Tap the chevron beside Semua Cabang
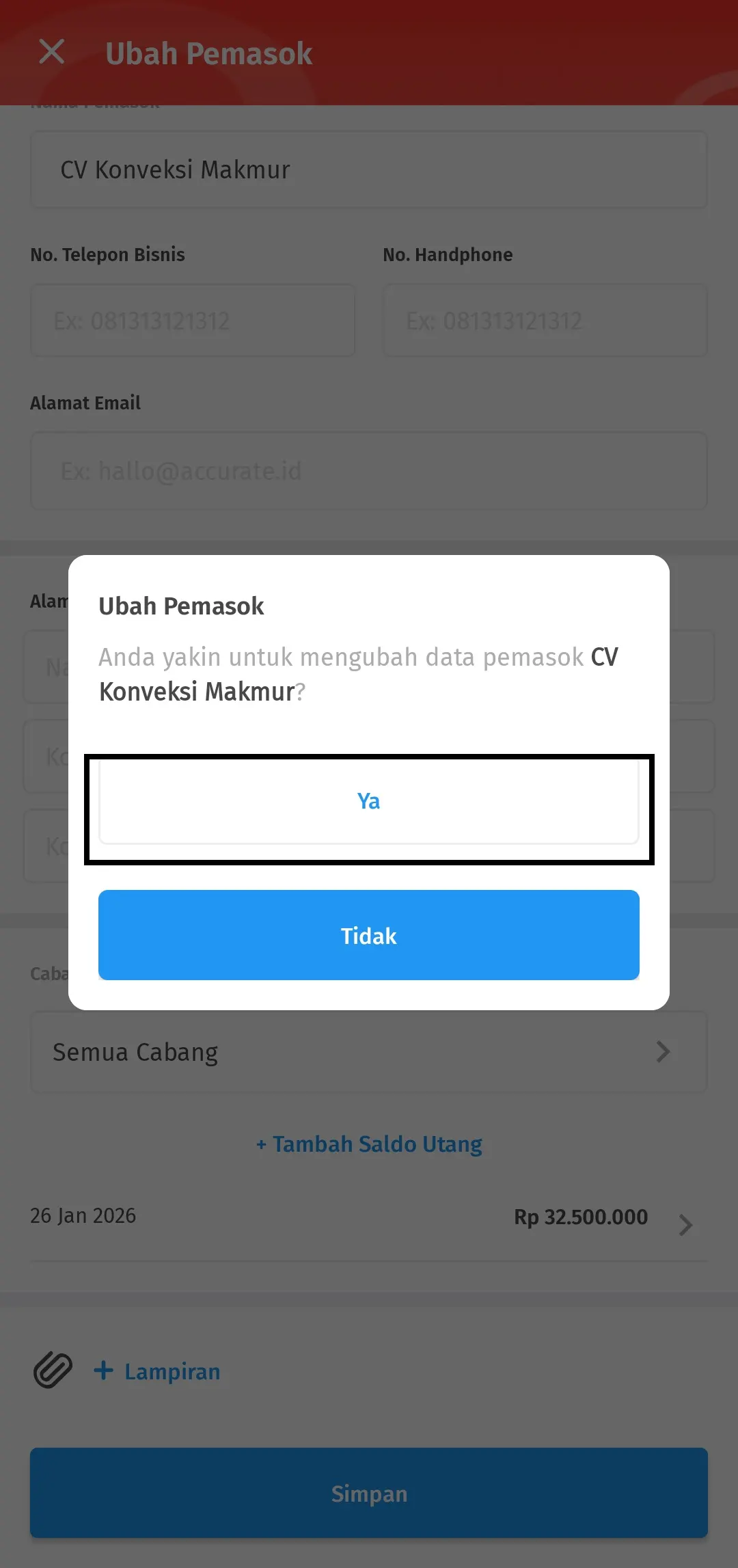Viewport: 738px width, 1568px height. (661, 1051)
